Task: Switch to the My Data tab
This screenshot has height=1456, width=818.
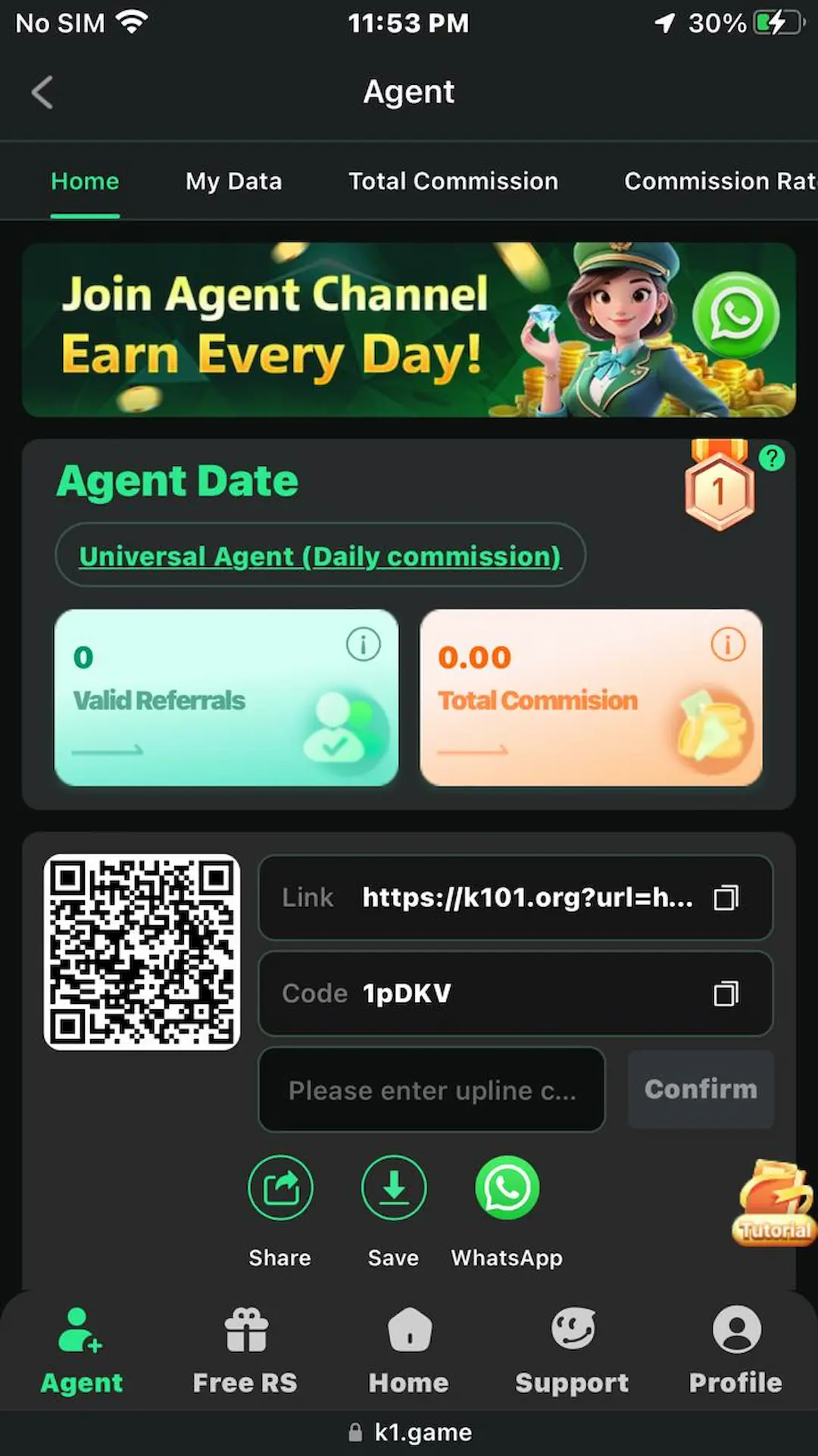Action: (x=233, y=182)
